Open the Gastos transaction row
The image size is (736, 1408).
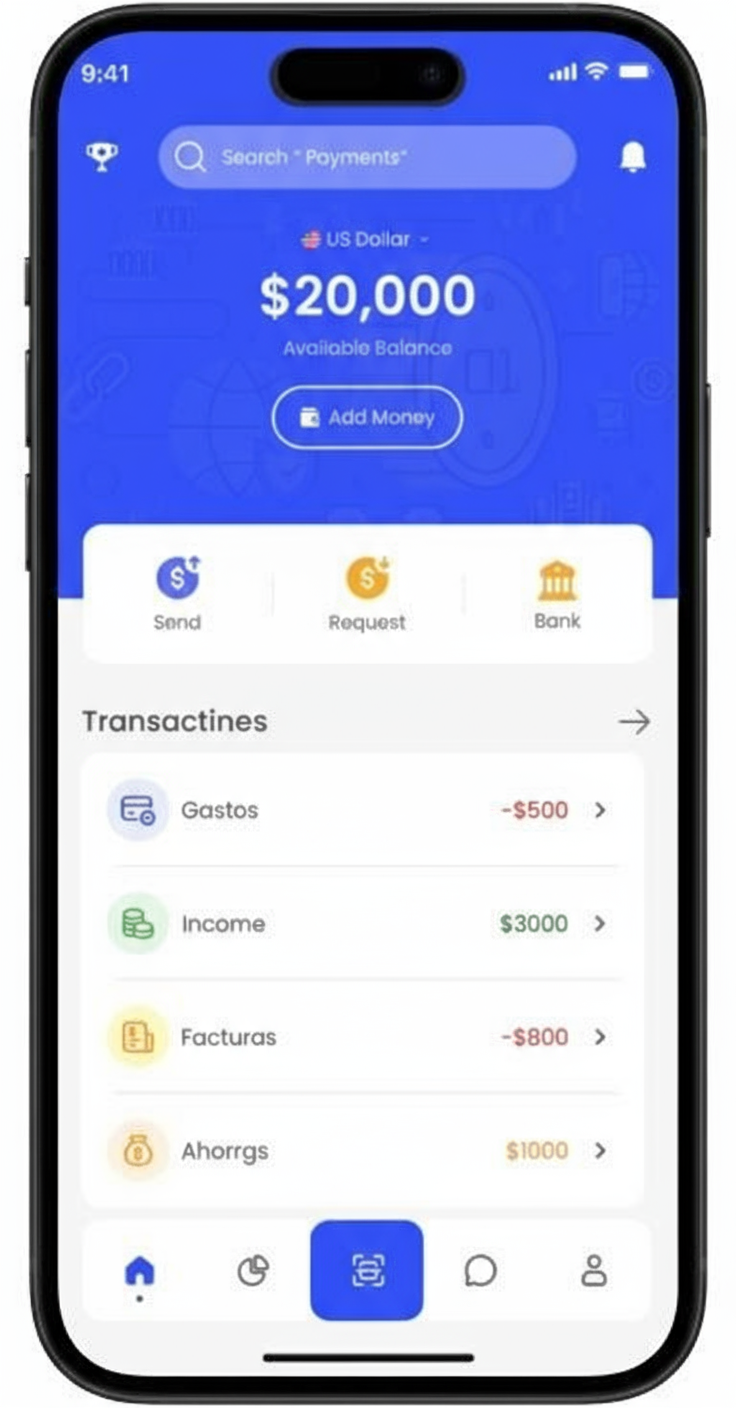click(362, 810)
